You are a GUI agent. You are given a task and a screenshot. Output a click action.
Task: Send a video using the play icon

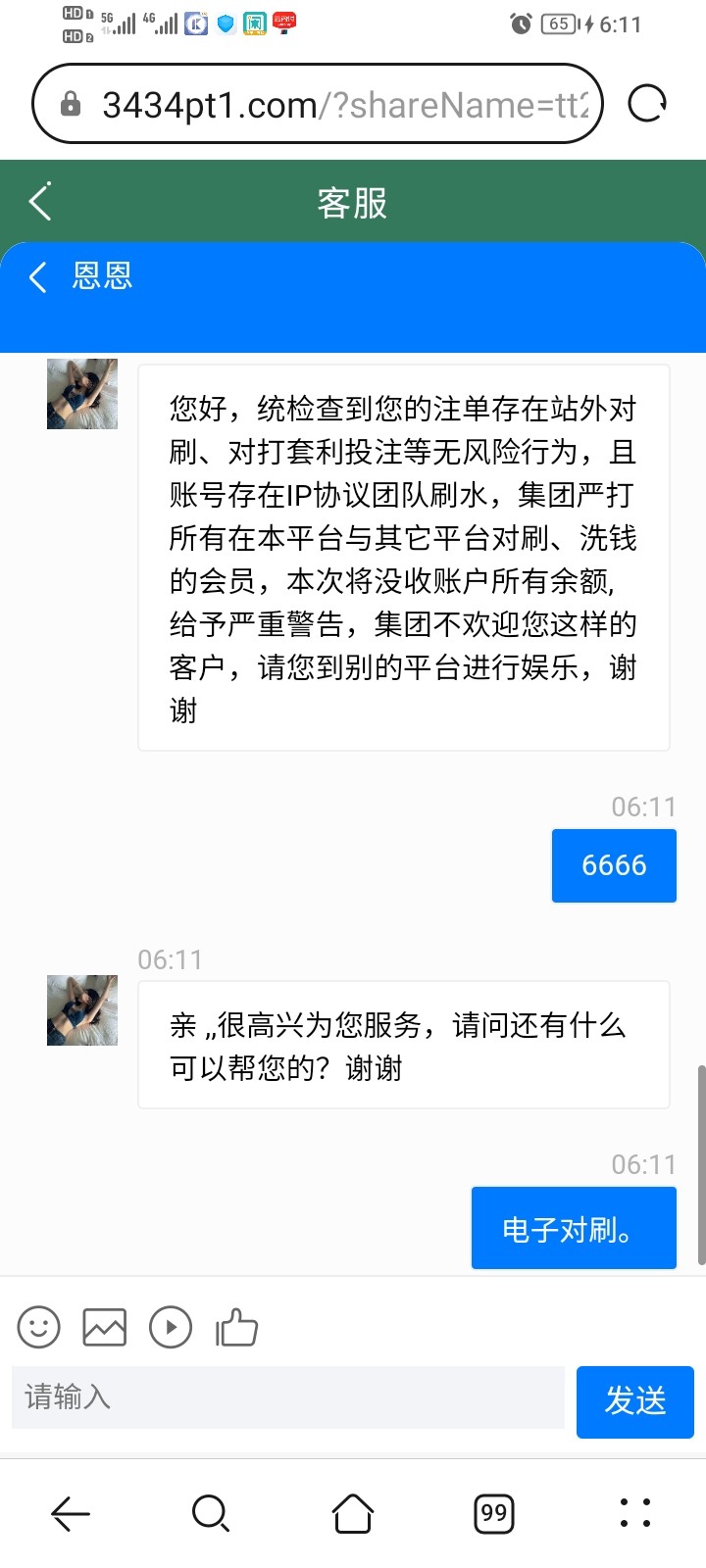171,1327
